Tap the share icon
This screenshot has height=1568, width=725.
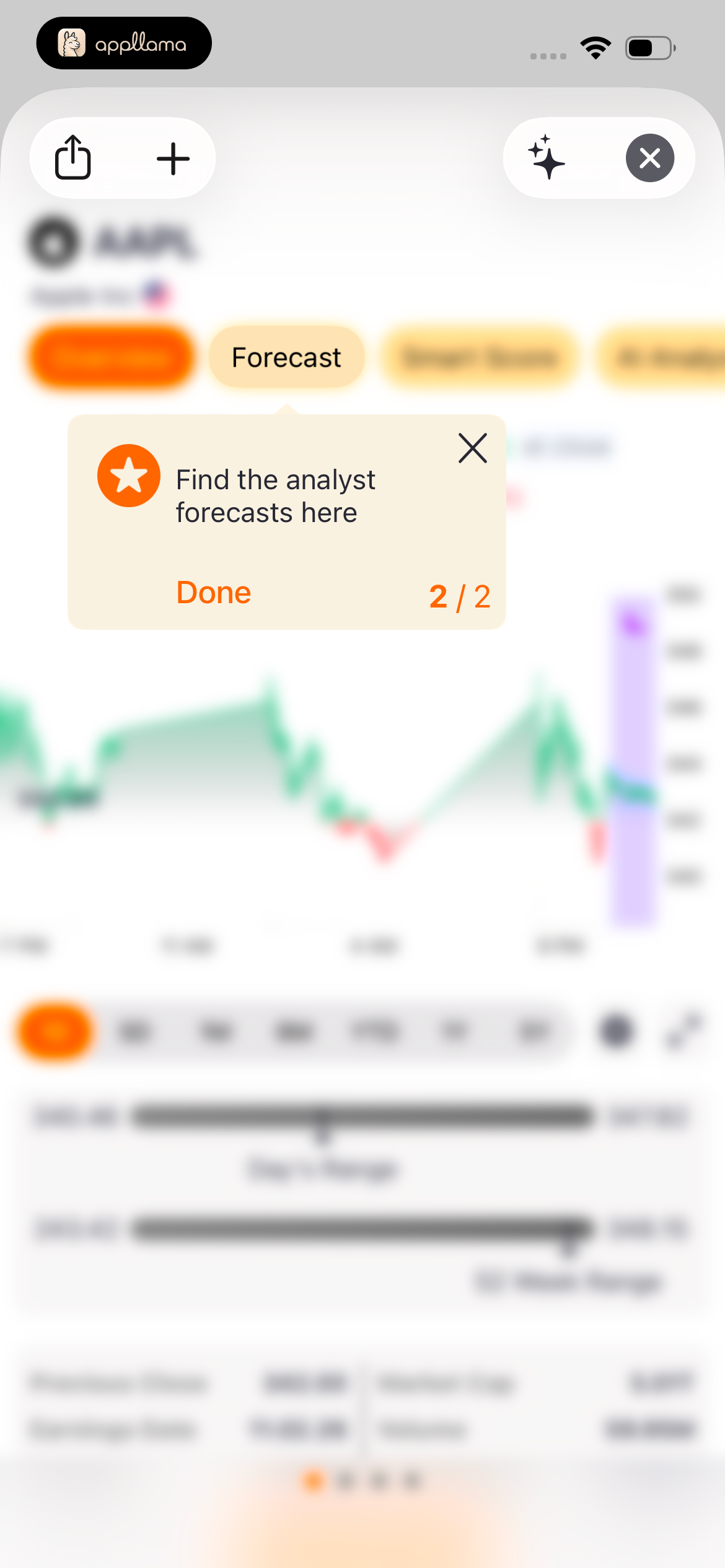click(x=73, y=157)
